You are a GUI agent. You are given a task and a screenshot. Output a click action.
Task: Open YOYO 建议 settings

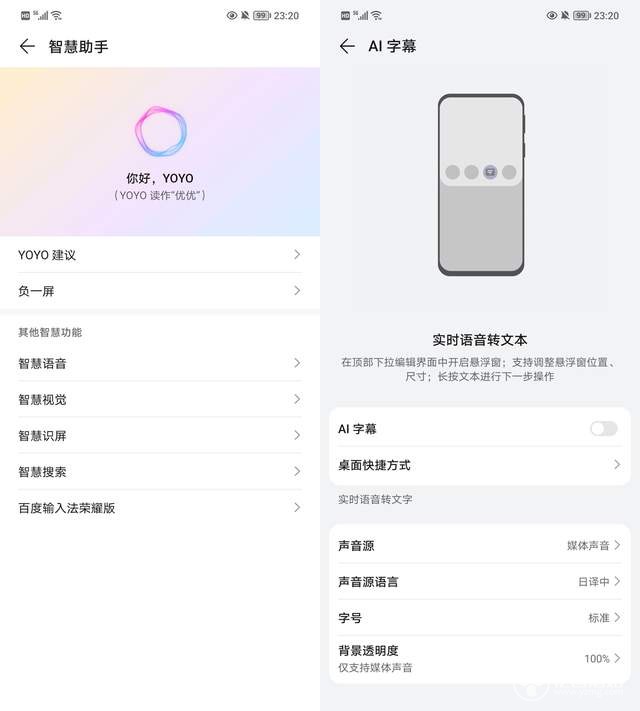click(160, 255)
